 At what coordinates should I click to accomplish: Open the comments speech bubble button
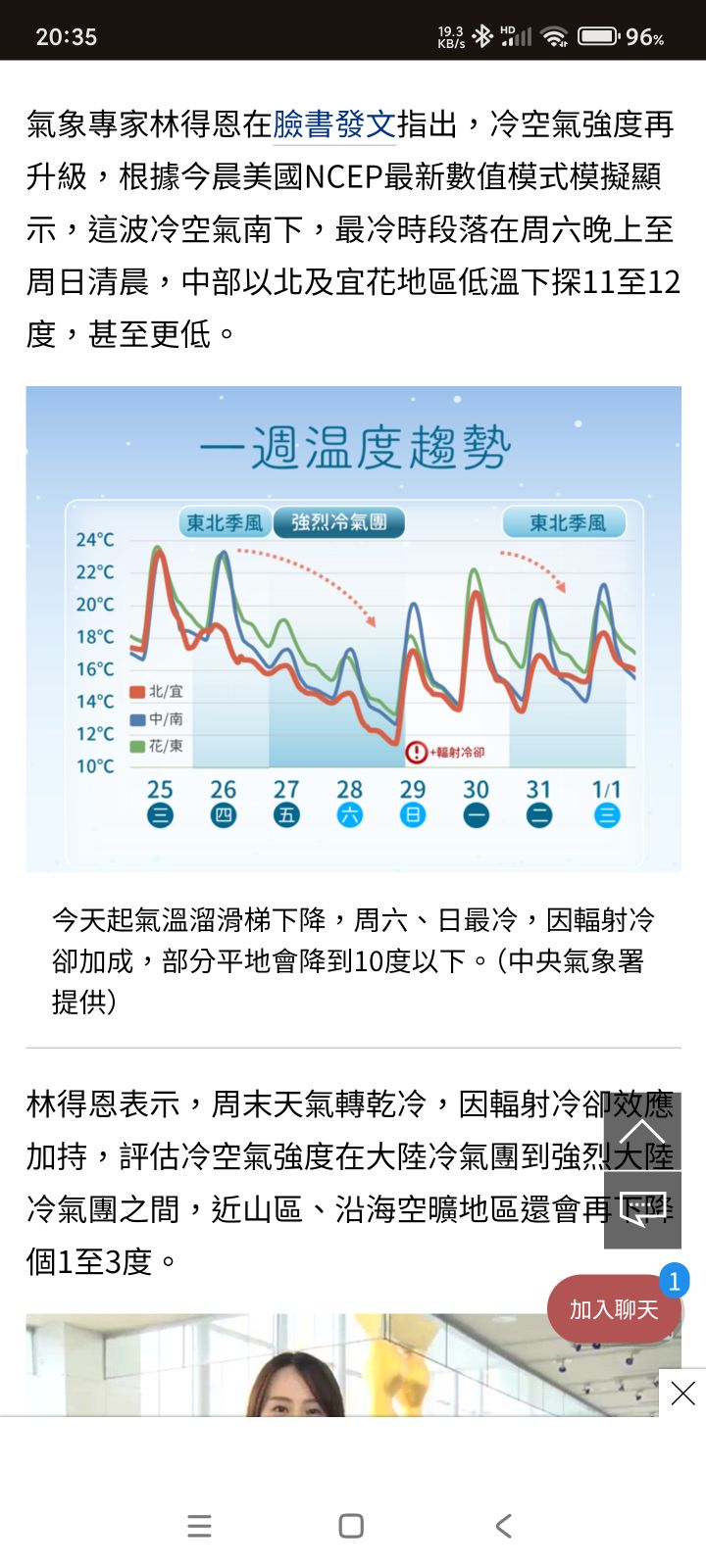642,1210
